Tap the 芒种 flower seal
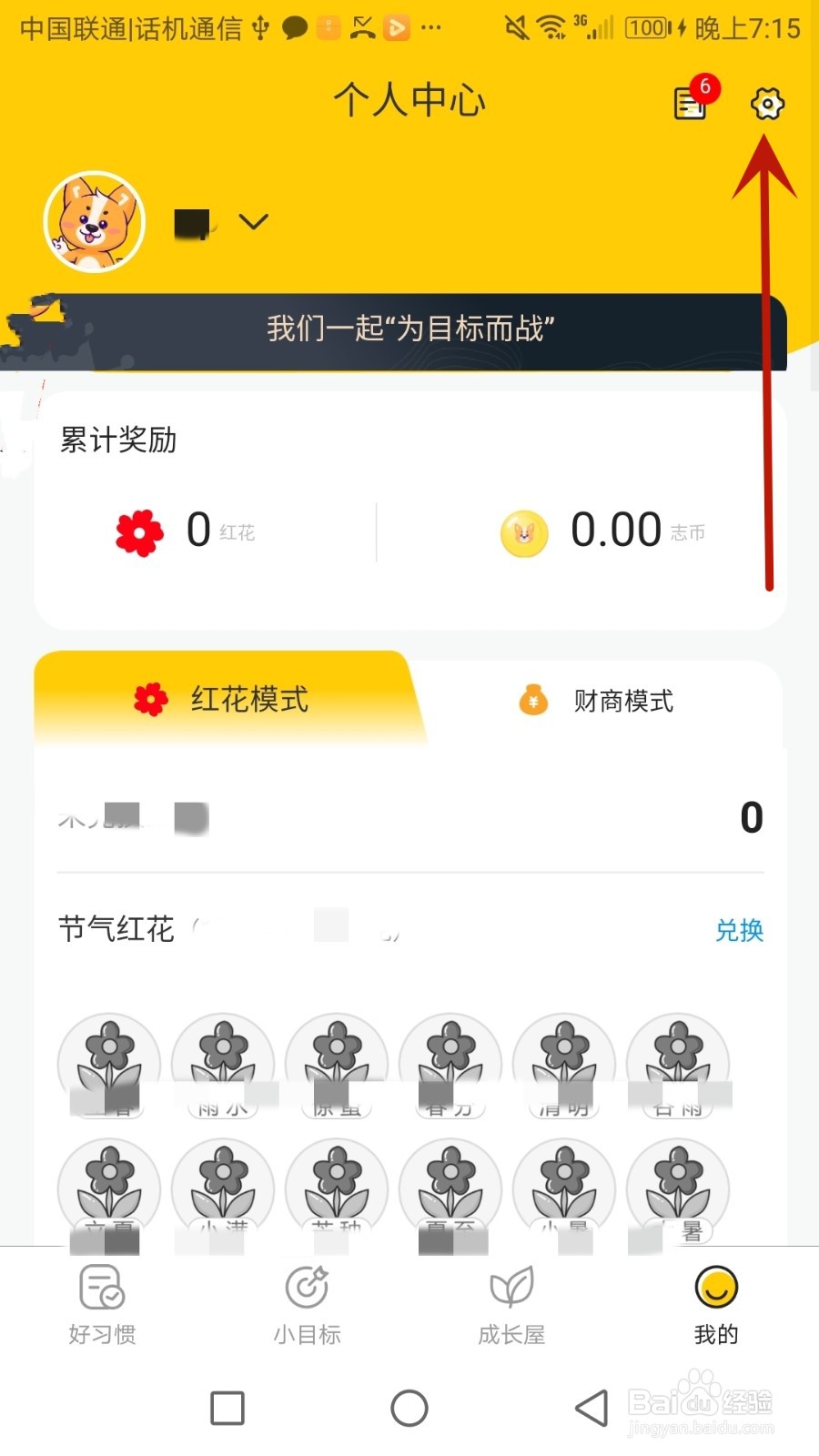This screenshot has width=819, height=1456. tap(337, 1188)
